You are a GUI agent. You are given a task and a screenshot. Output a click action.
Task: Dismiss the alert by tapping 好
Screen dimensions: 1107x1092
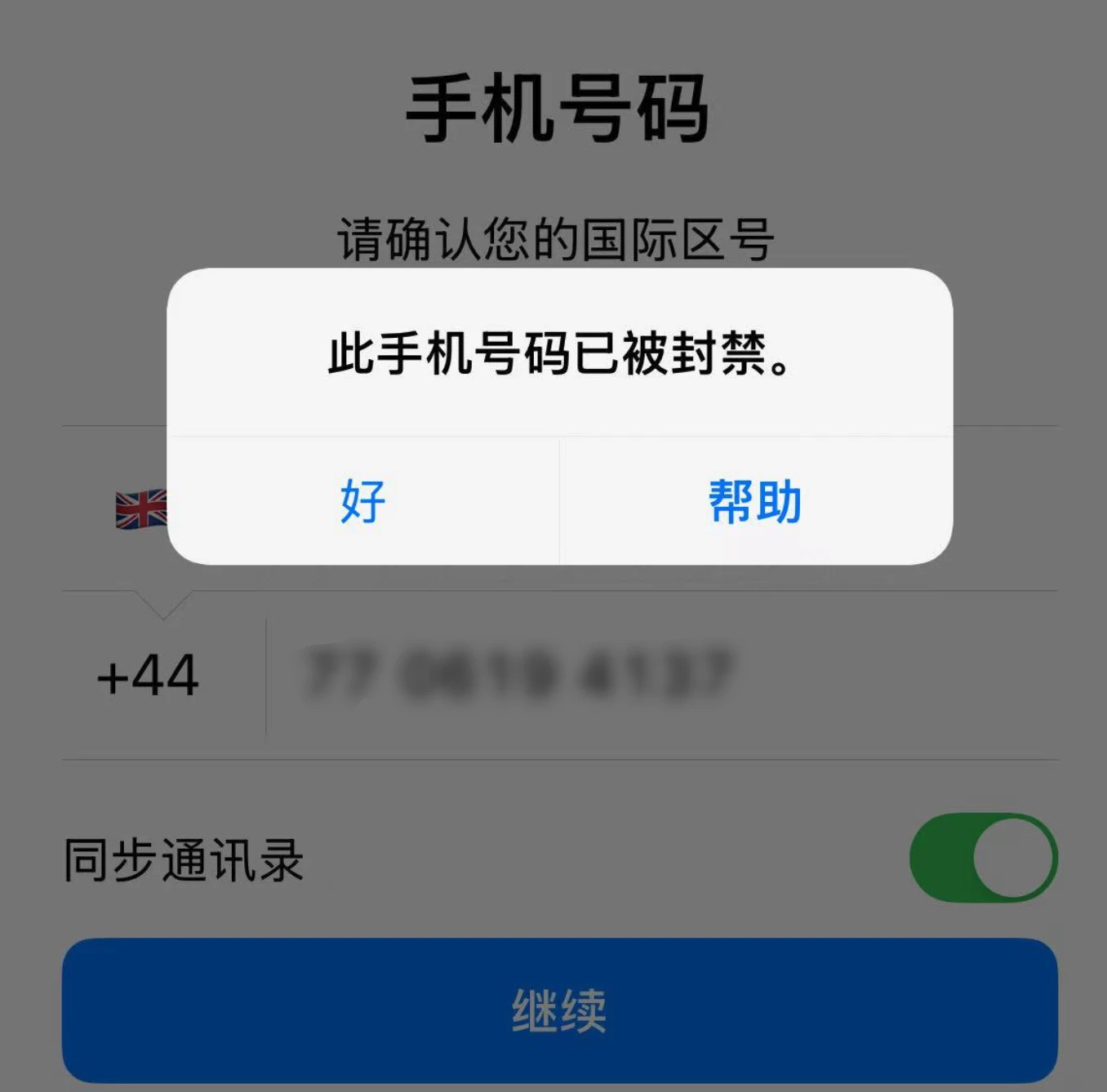[x=363, y=501]
